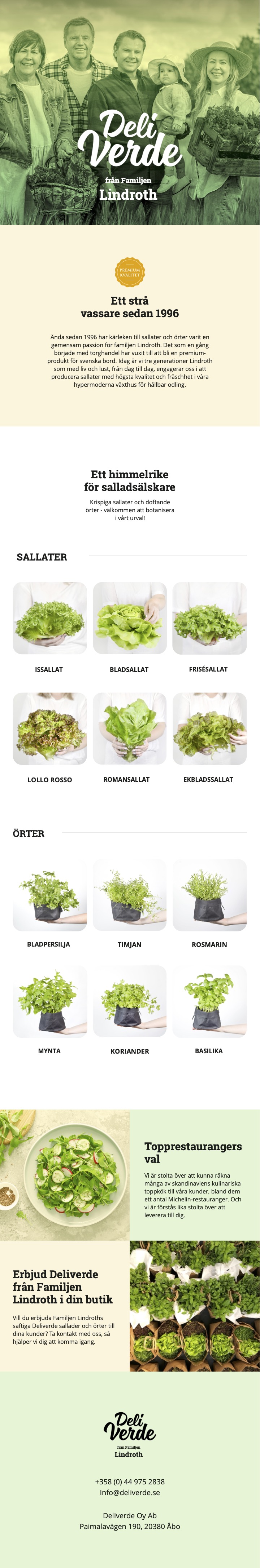Select the Timjan herb tile
This screenshot has height=1568, width=260.
pos(129,895)
